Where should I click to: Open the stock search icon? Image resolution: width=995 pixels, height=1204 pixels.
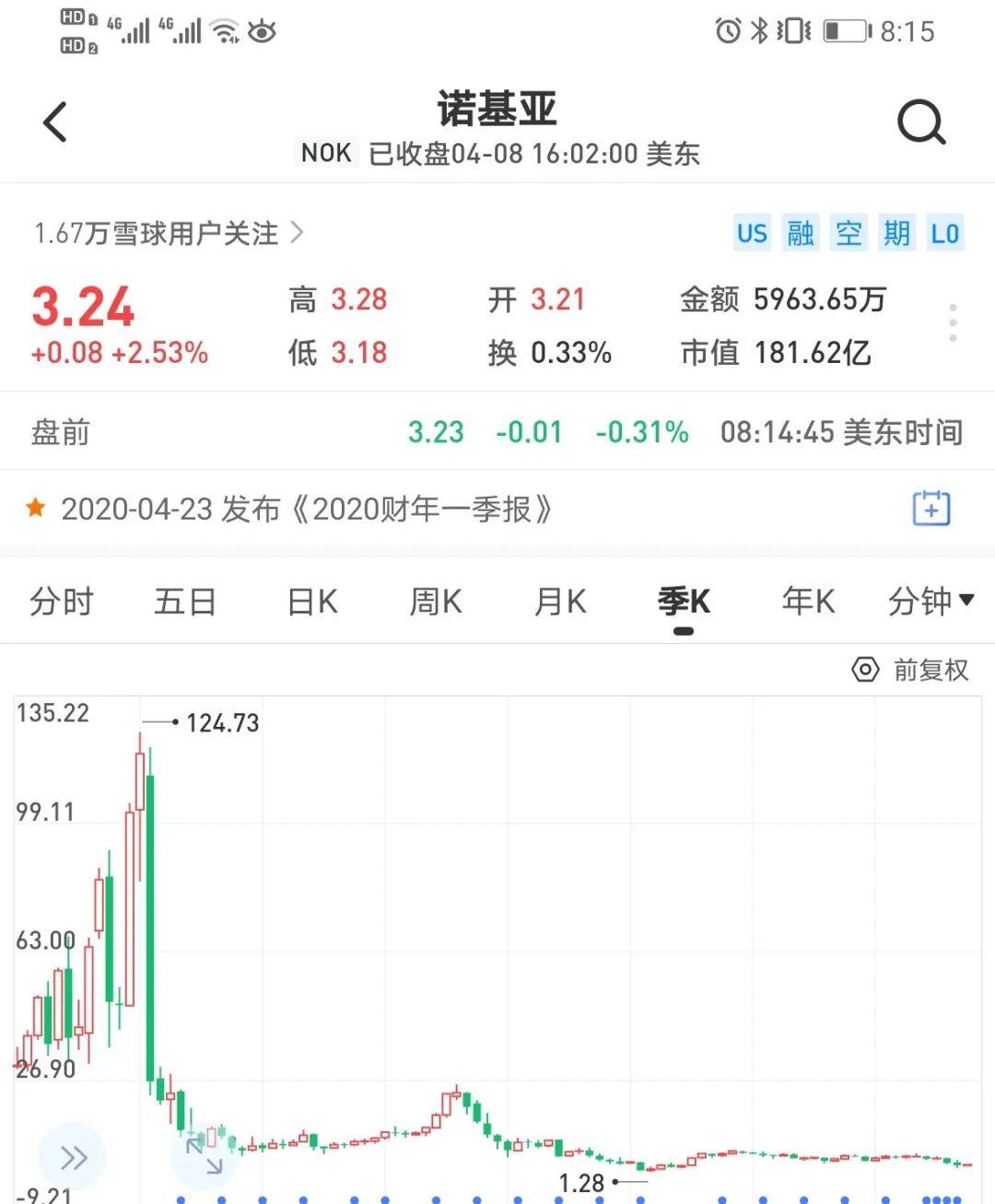(920, 123)
